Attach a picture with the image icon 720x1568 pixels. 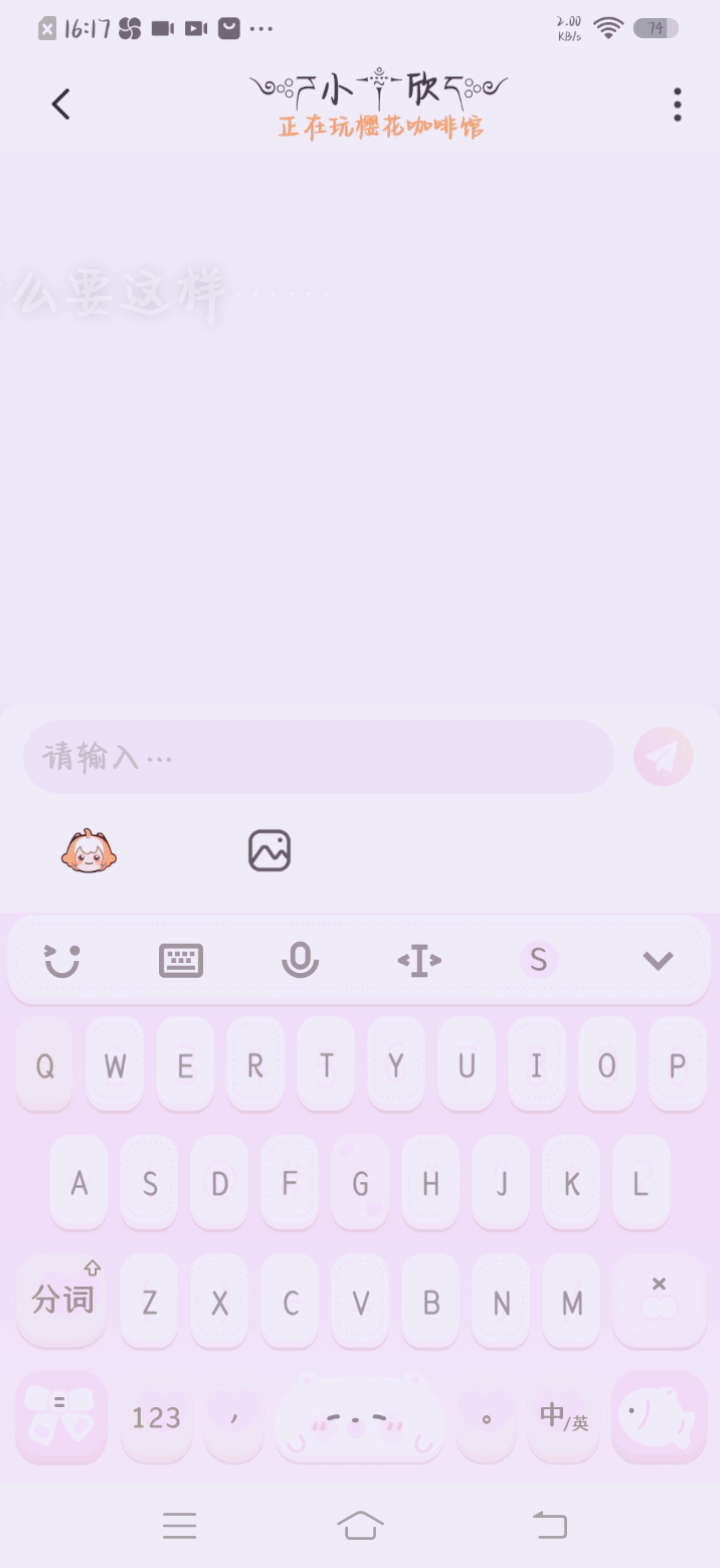269,851
